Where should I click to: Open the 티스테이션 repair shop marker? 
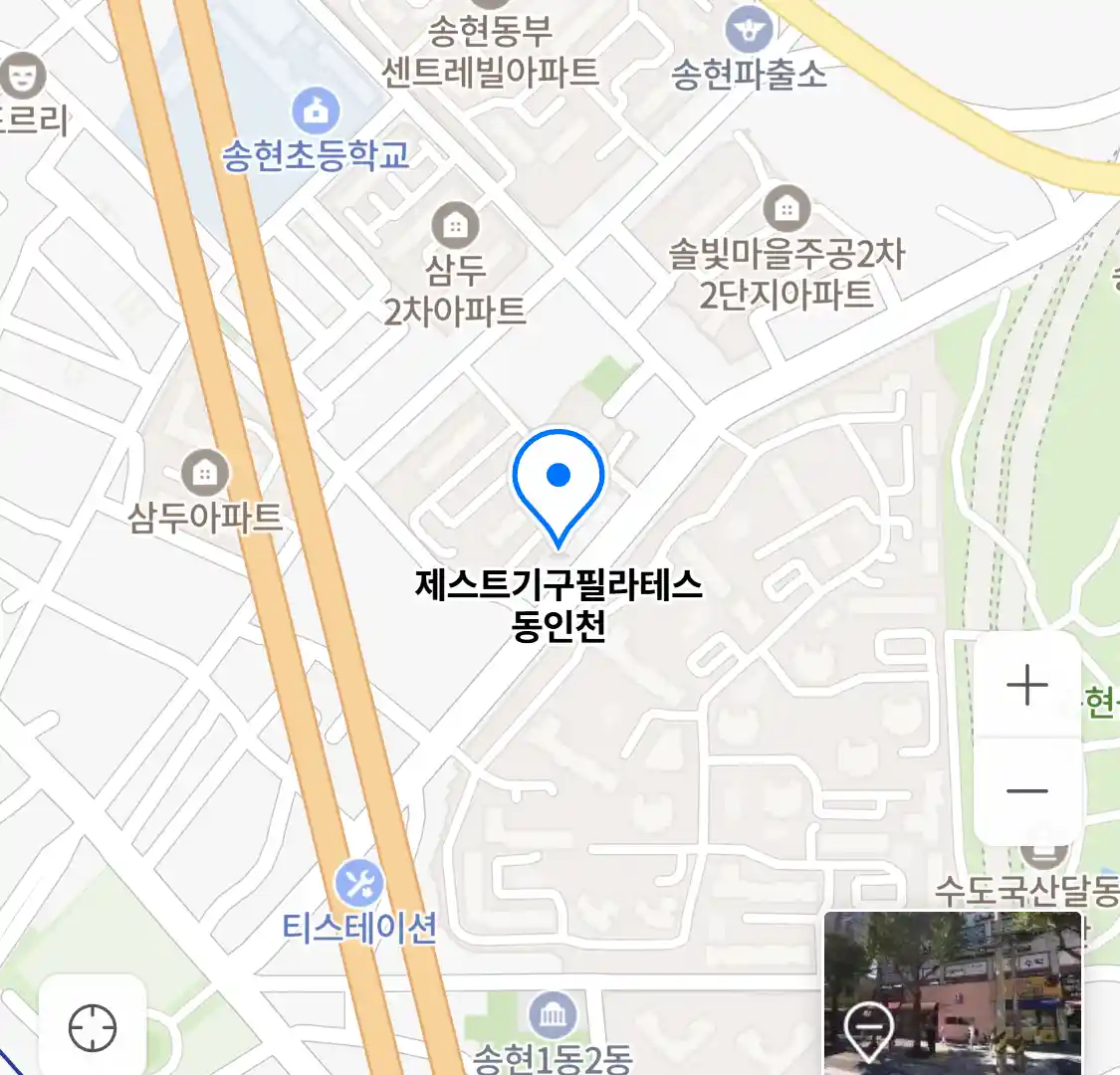point(359,883)
